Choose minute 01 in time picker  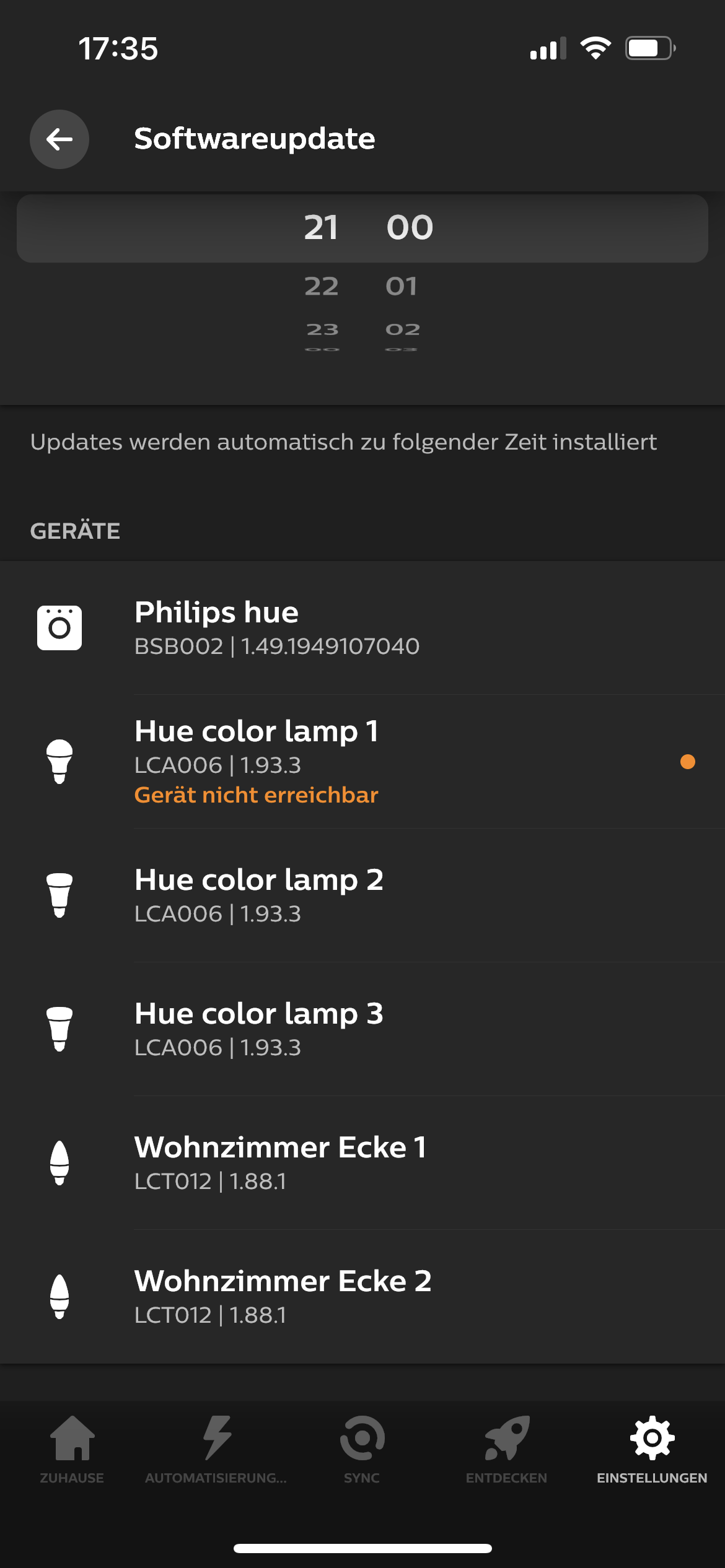click(x=402, y=286)
